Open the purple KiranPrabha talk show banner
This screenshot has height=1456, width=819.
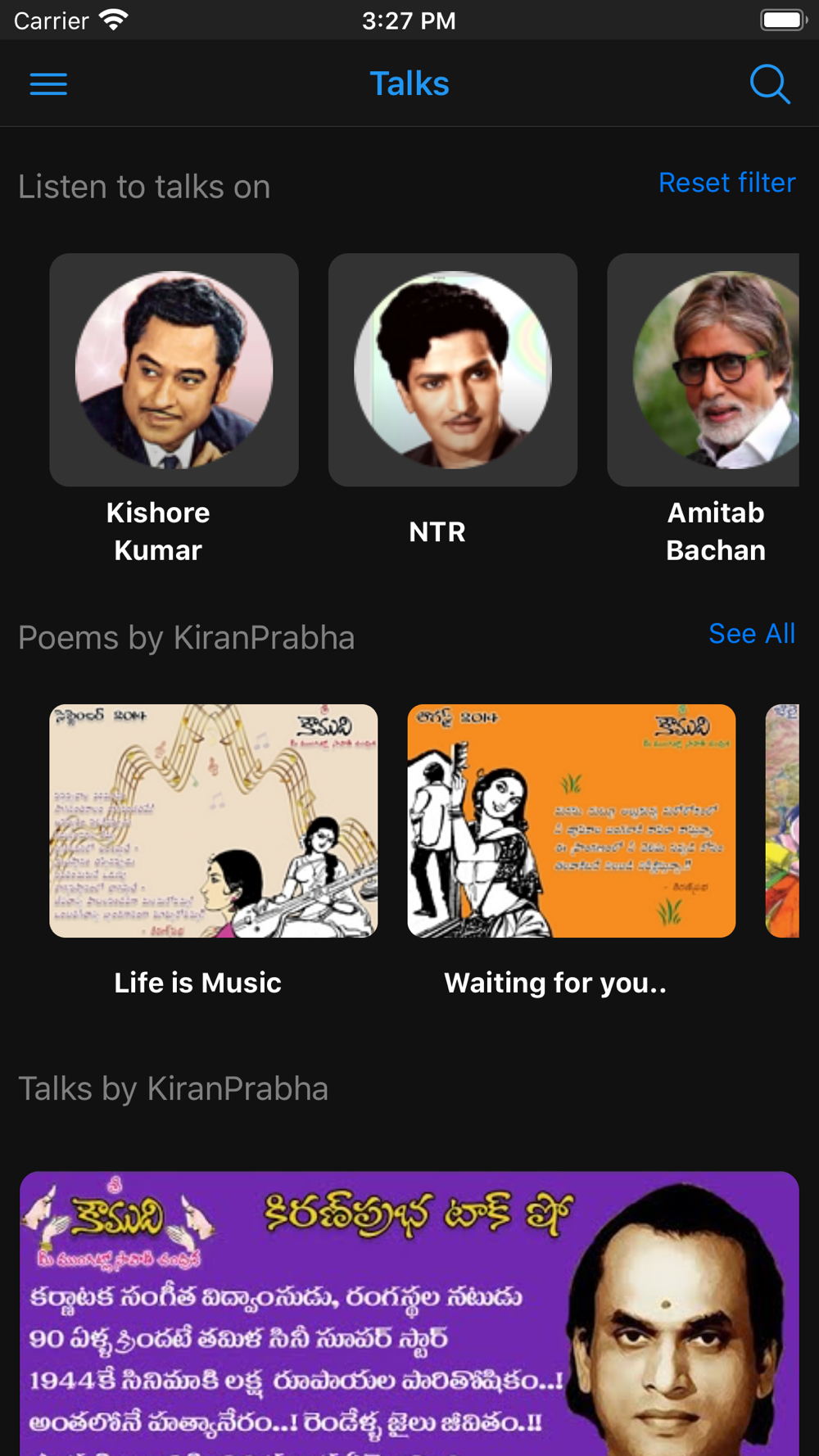[409, 1312]
